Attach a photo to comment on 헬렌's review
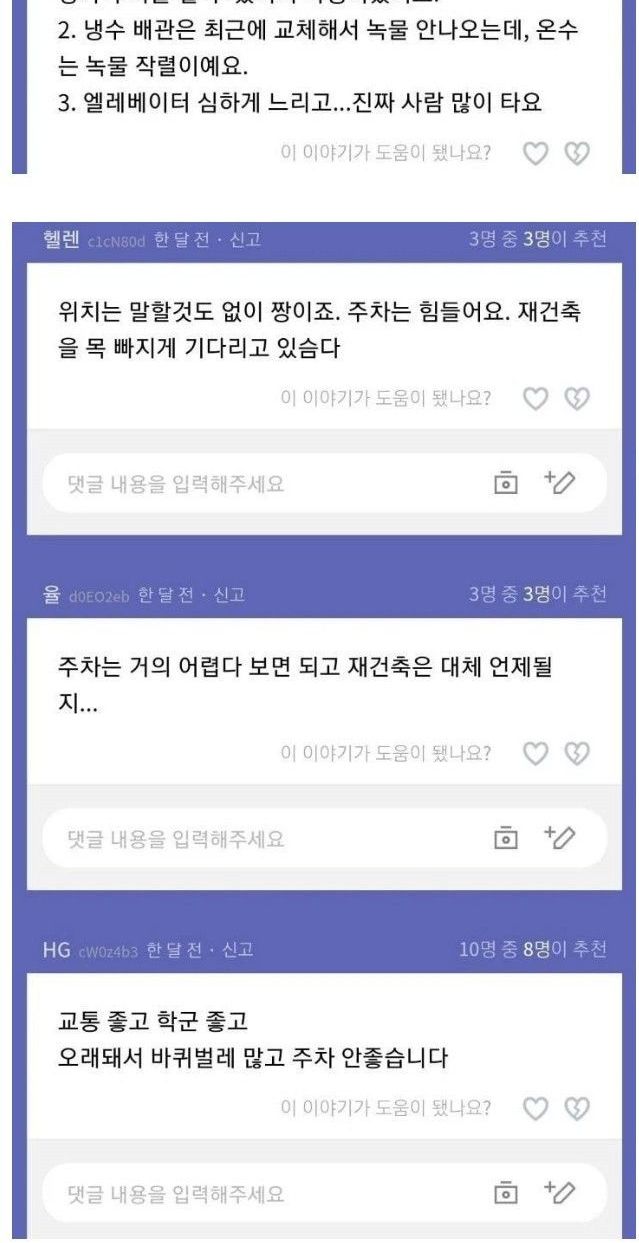 [x=507, y=483]
